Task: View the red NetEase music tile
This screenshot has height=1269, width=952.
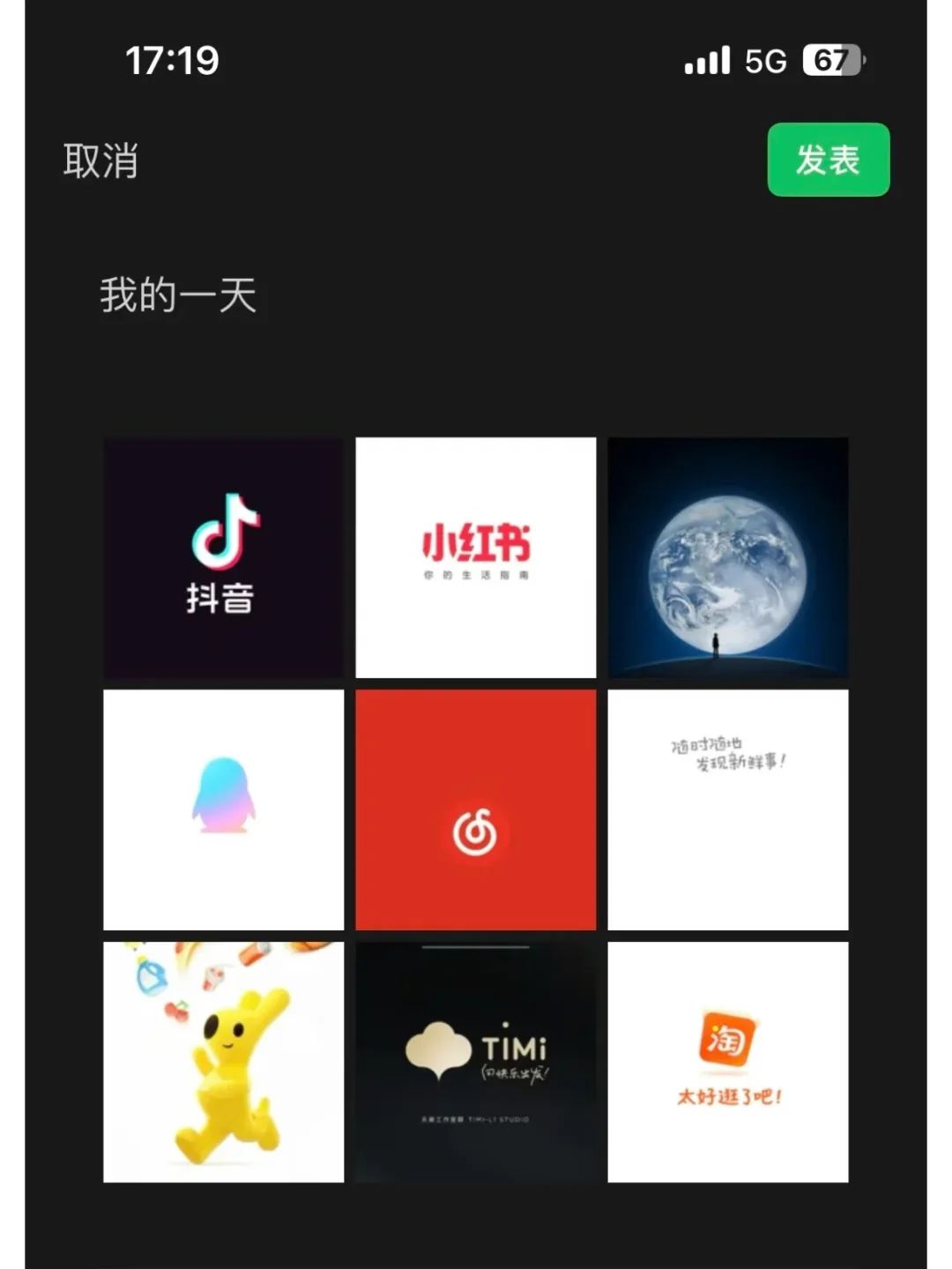Action: click(x=475, y=810)
